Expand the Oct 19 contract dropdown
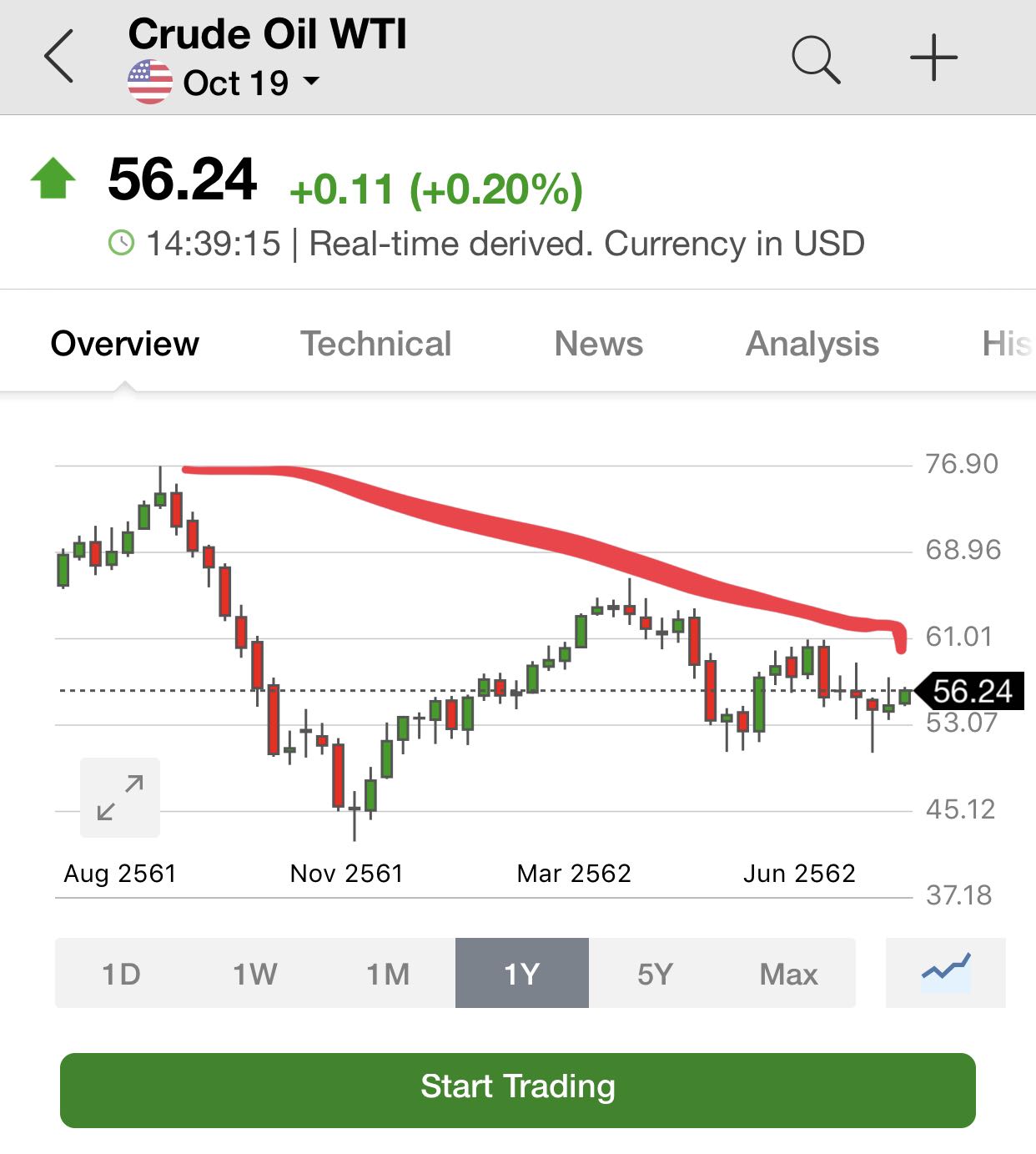The width and height of the screenshot is (1036, 1154). pos(250,83)
